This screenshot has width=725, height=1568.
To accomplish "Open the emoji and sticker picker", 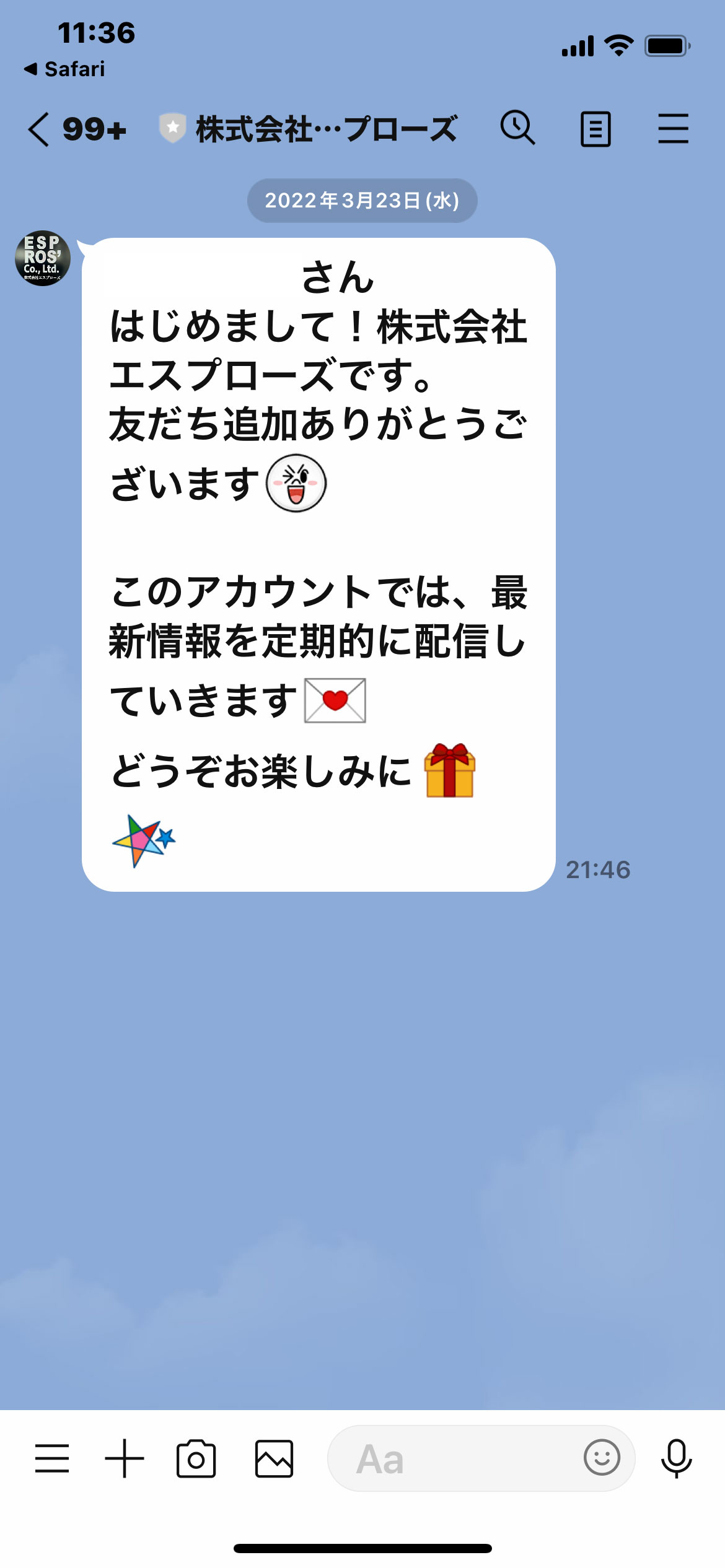I will click(x=601, y=1457).
